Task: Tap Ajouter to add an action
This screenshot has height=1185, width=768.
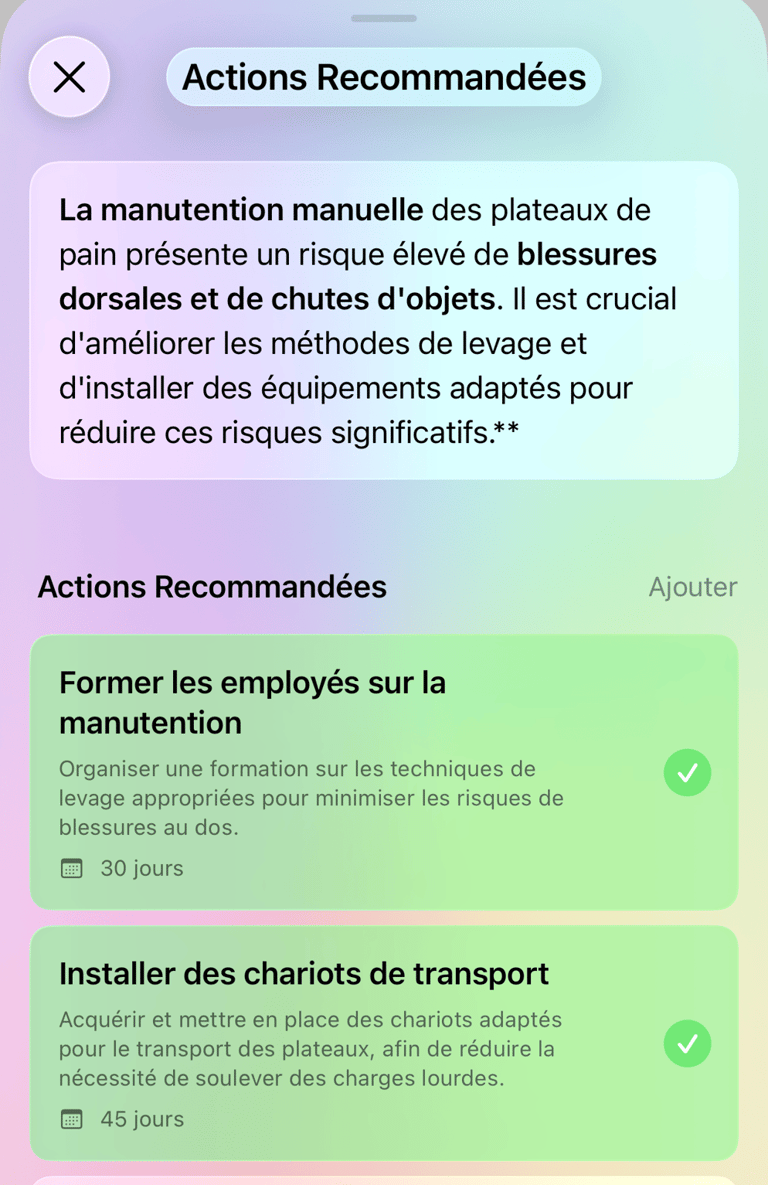Action: coord(692,587)
